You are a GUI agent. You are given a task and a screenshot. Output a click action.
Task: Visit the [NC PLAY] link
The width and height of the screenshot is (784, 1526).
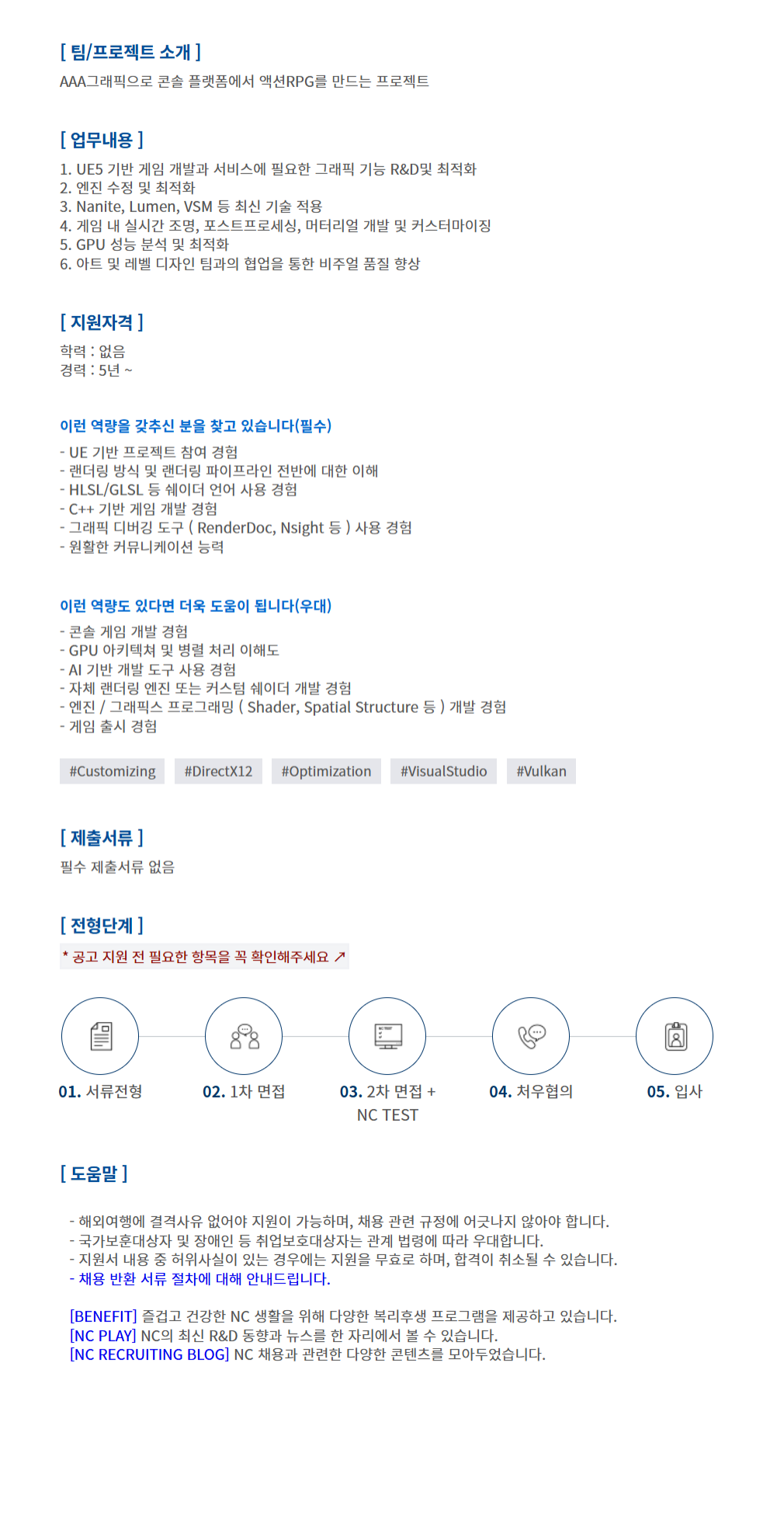click(x=102, y=1336)
